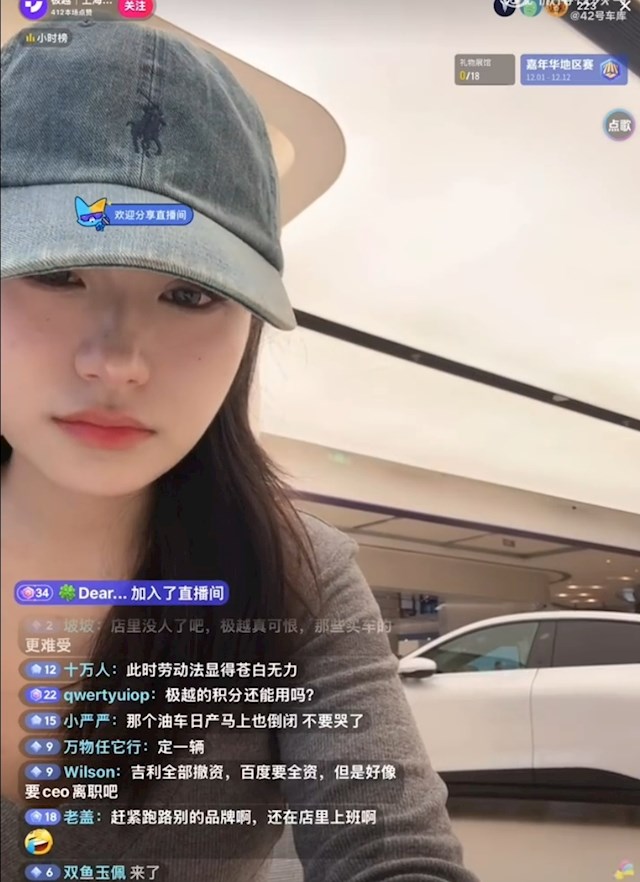This screenshot has width=640, height=882.
Task: Open the 小时榜 hourly ranking
Action: click(x=47, y=38)
